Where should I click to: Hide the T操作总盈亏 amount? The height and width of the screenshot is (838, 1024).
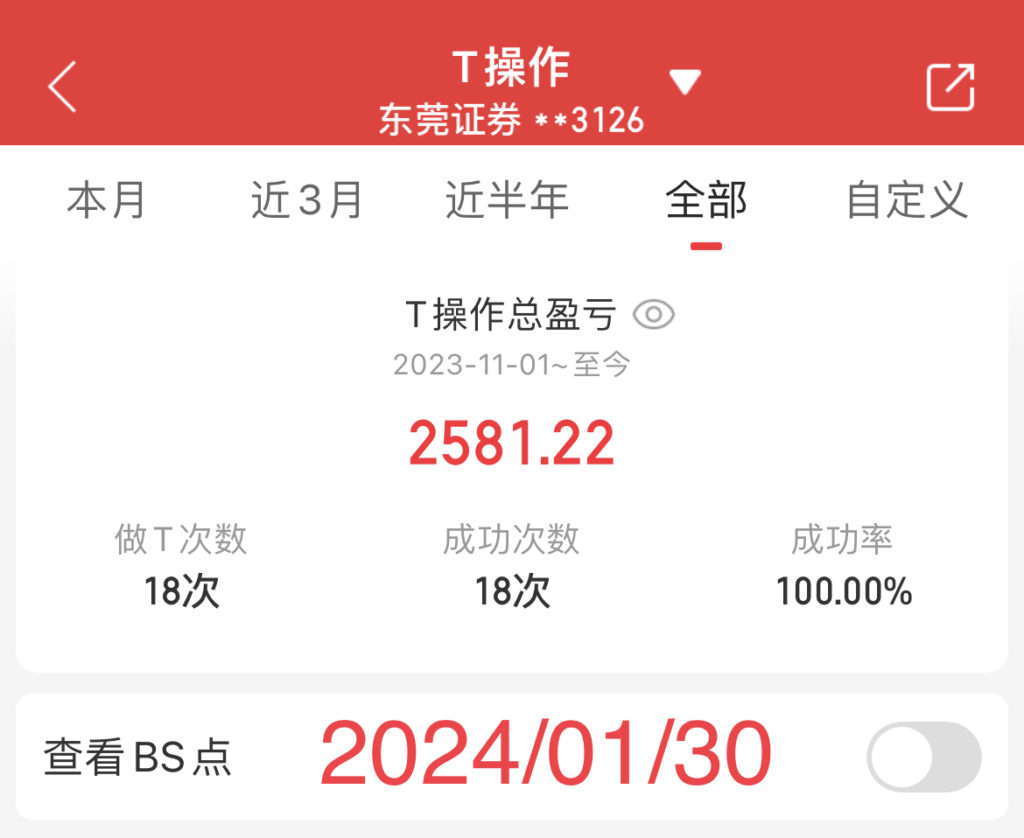coord(654,315)
